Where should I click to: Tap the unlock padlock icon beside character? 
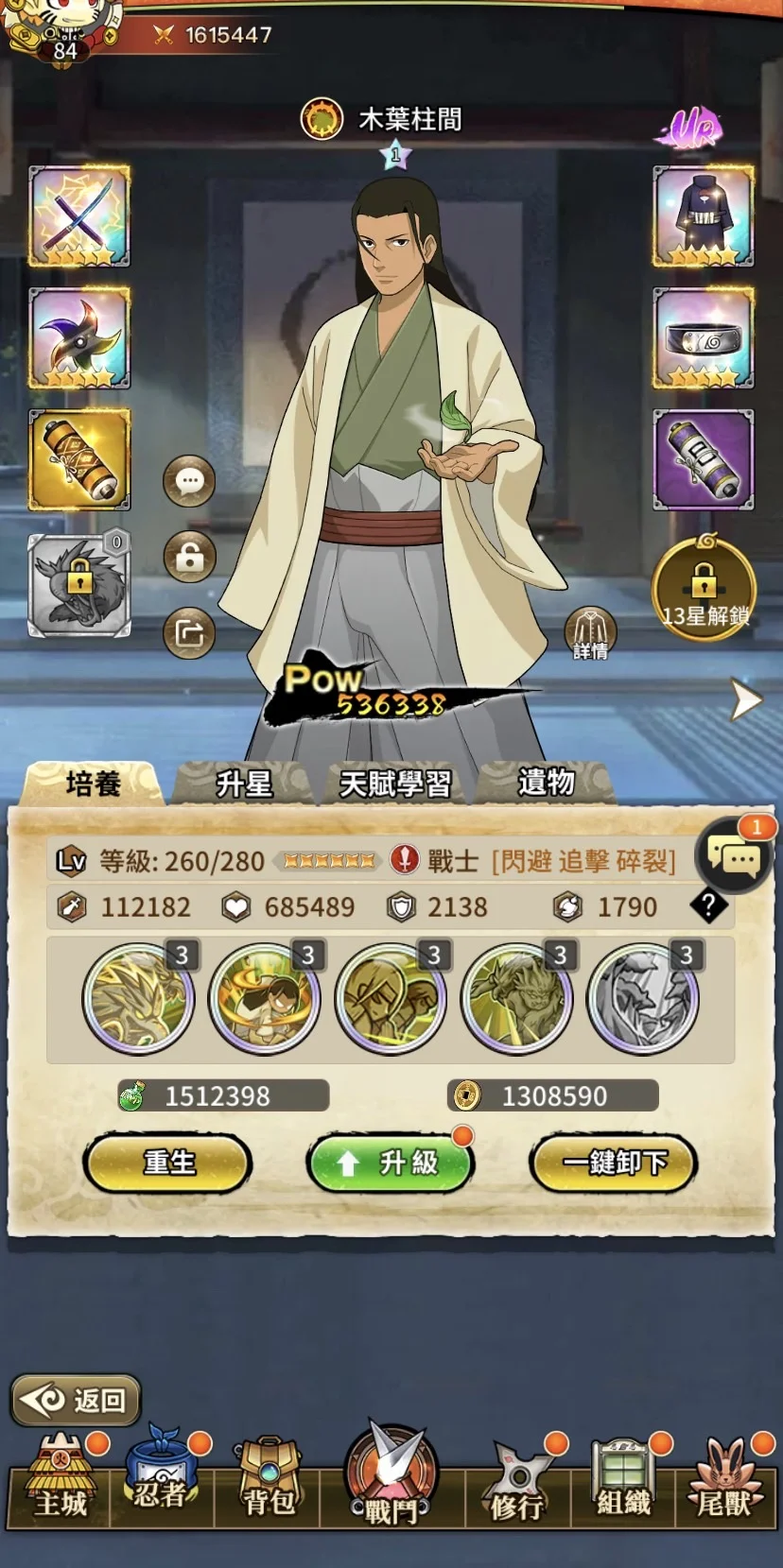coord(189,558)
